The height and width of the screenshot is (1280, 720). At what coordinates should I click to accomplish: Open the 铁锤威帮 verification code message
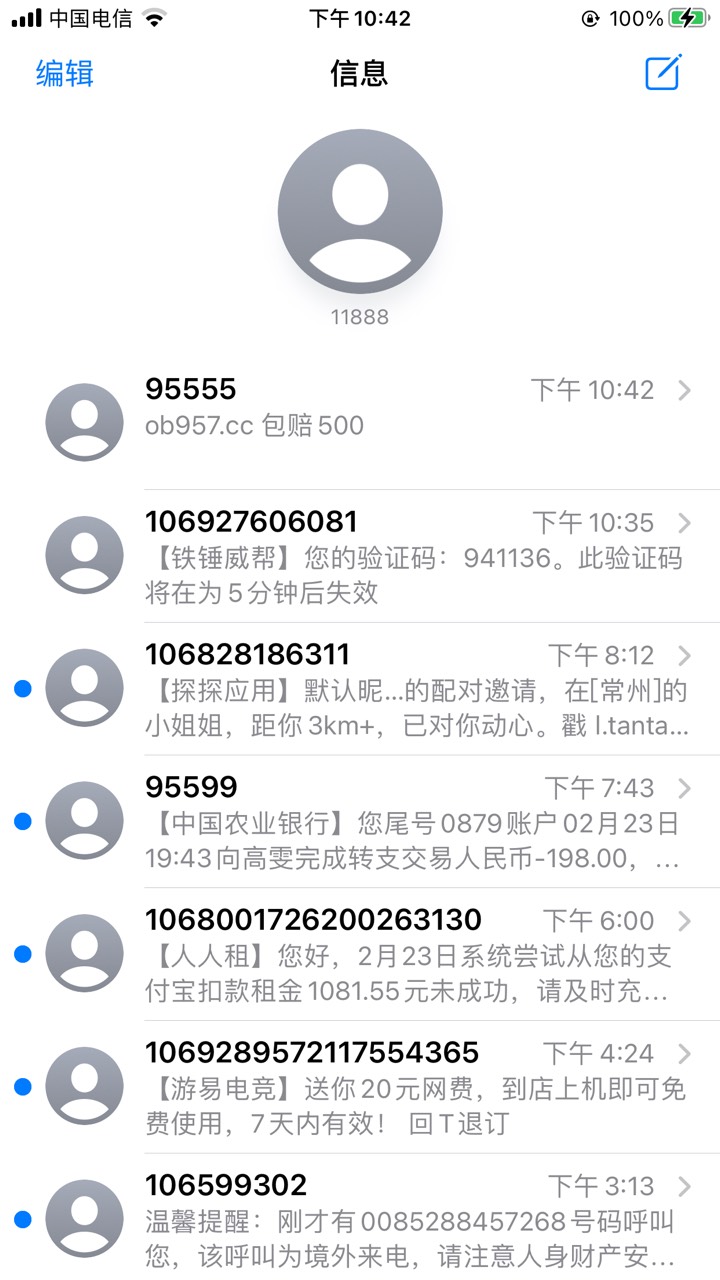click(360, 556)
